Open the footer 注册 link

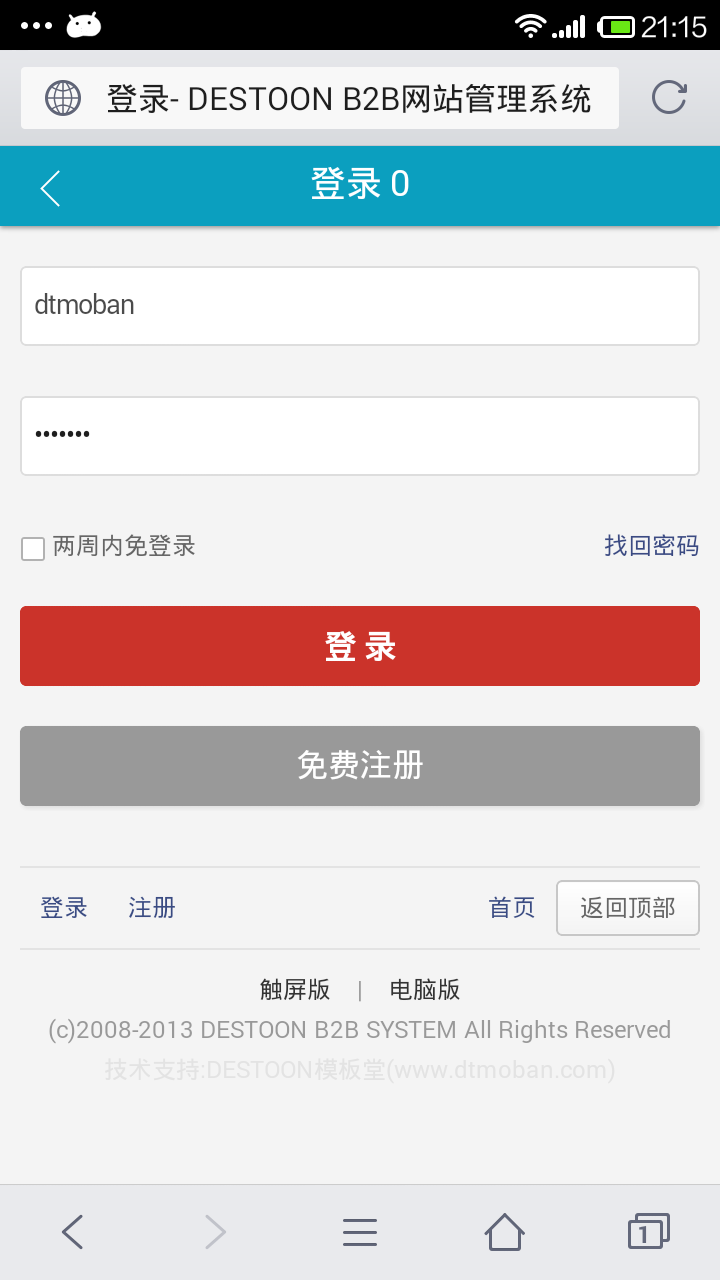(x=152, y=908)
